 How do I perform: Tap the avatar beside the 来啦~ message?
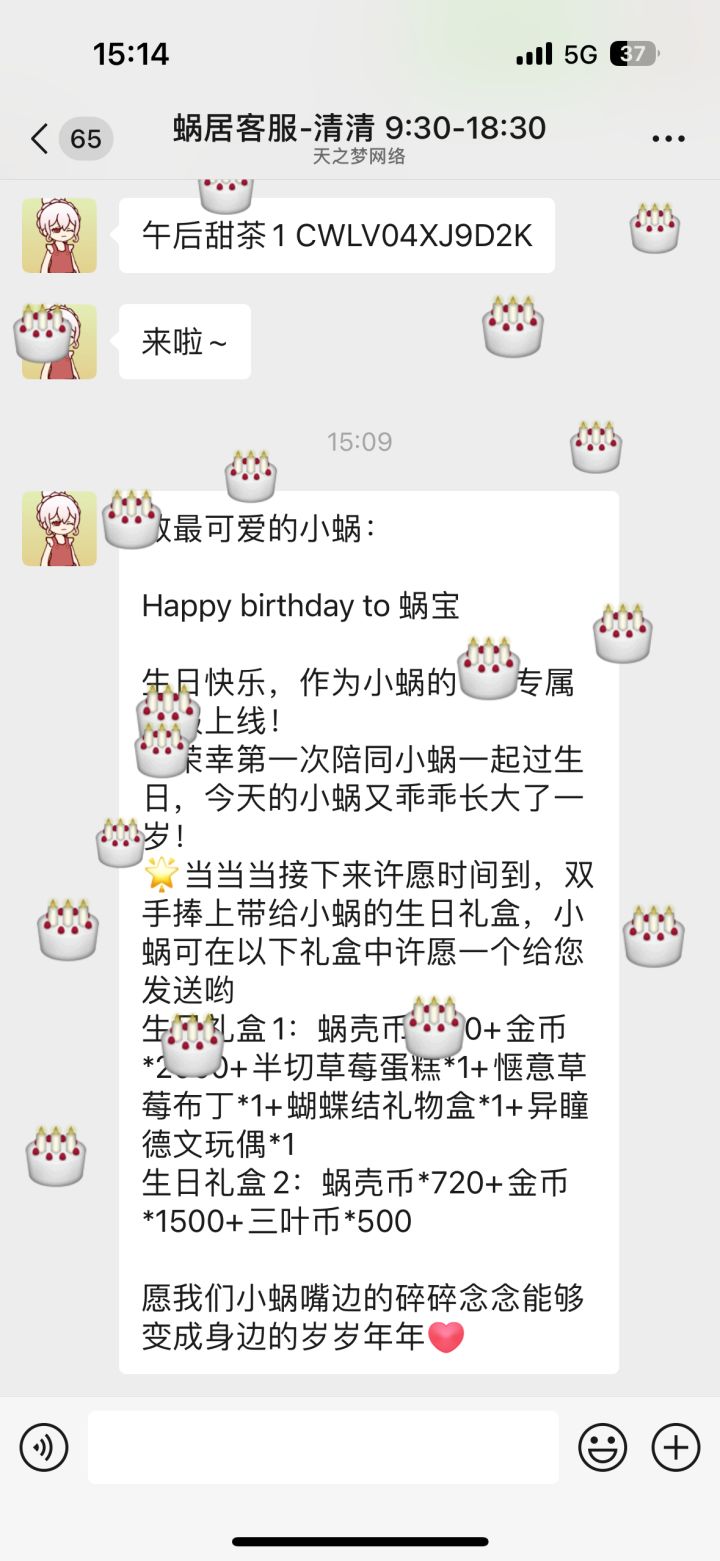pos(60,342)
